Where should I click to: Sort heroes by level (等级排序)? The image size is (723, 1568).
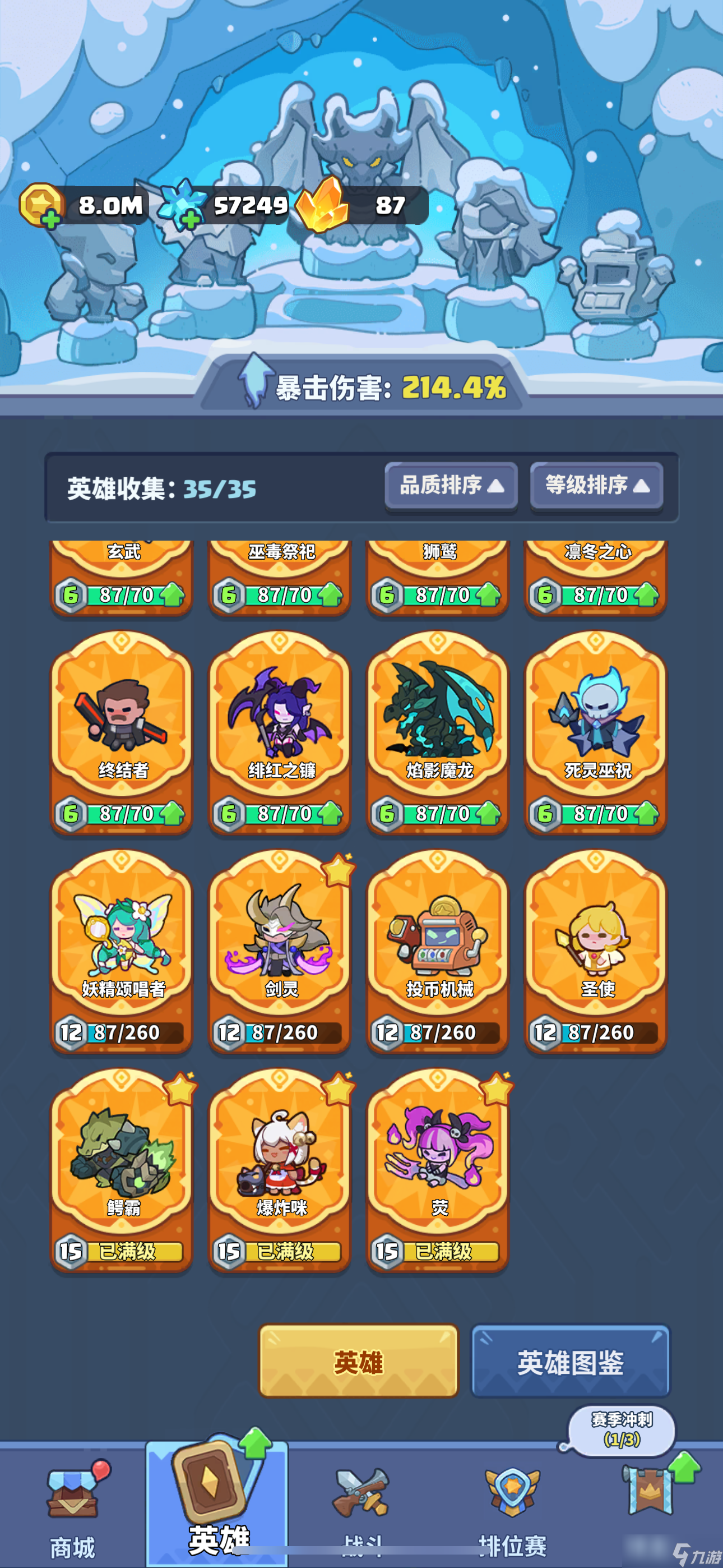pos(596,485)
